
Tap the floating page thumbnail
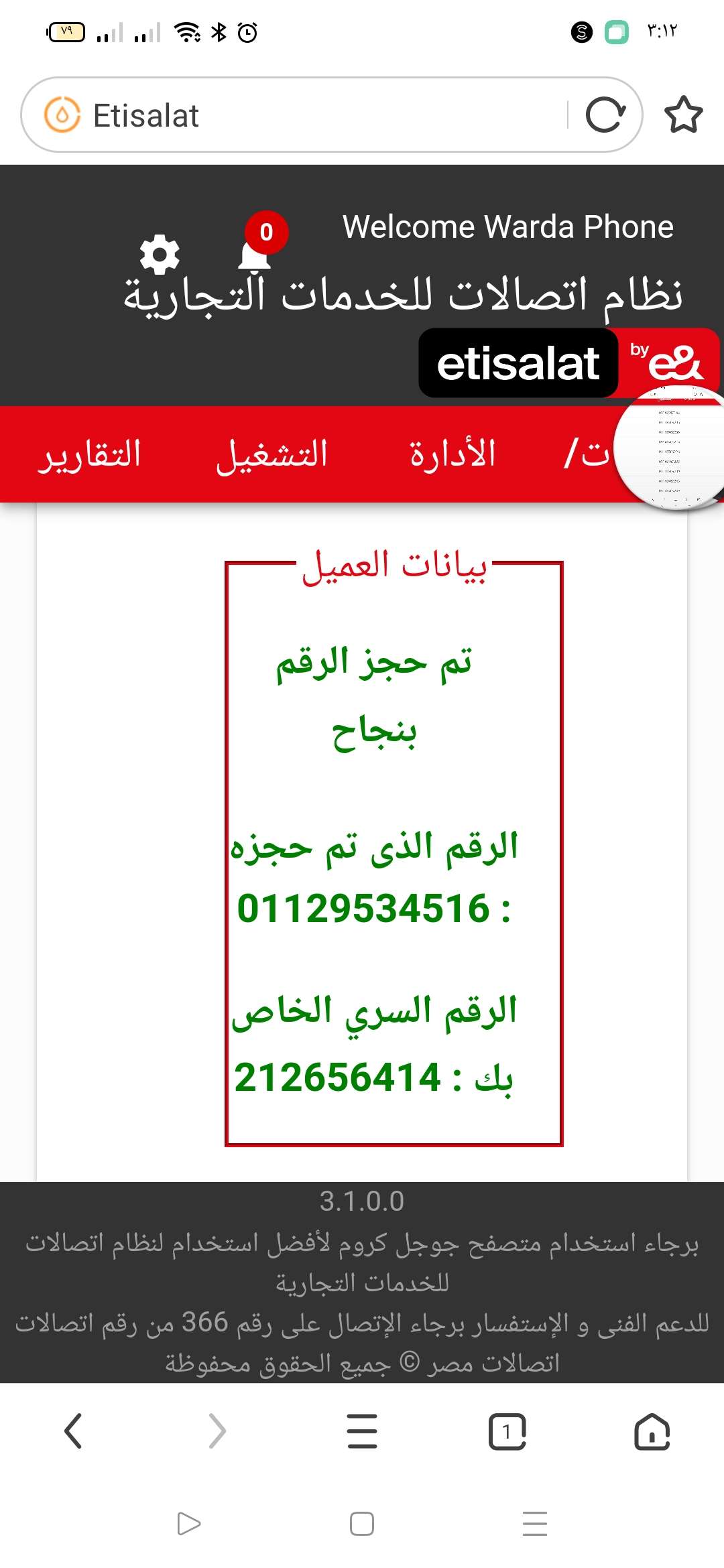670,449
